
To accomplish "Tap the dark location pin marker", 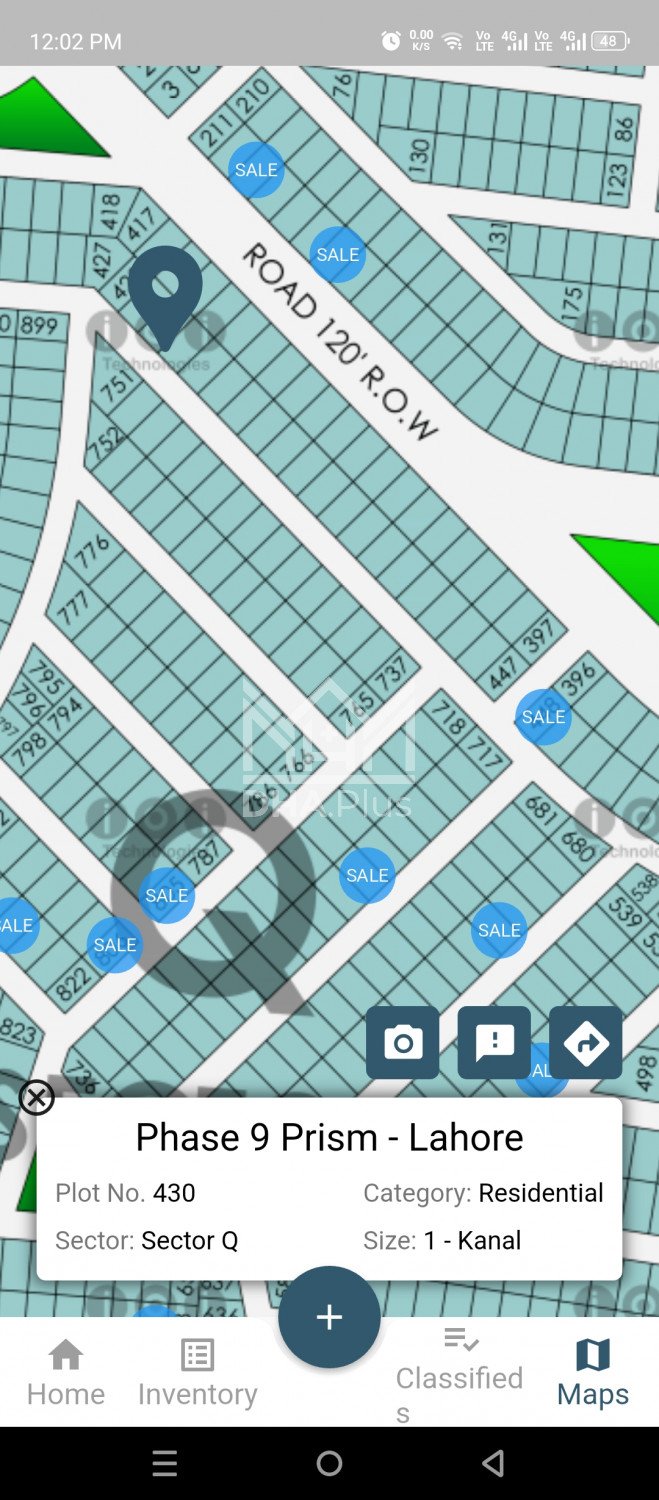I will click(165, 290).
